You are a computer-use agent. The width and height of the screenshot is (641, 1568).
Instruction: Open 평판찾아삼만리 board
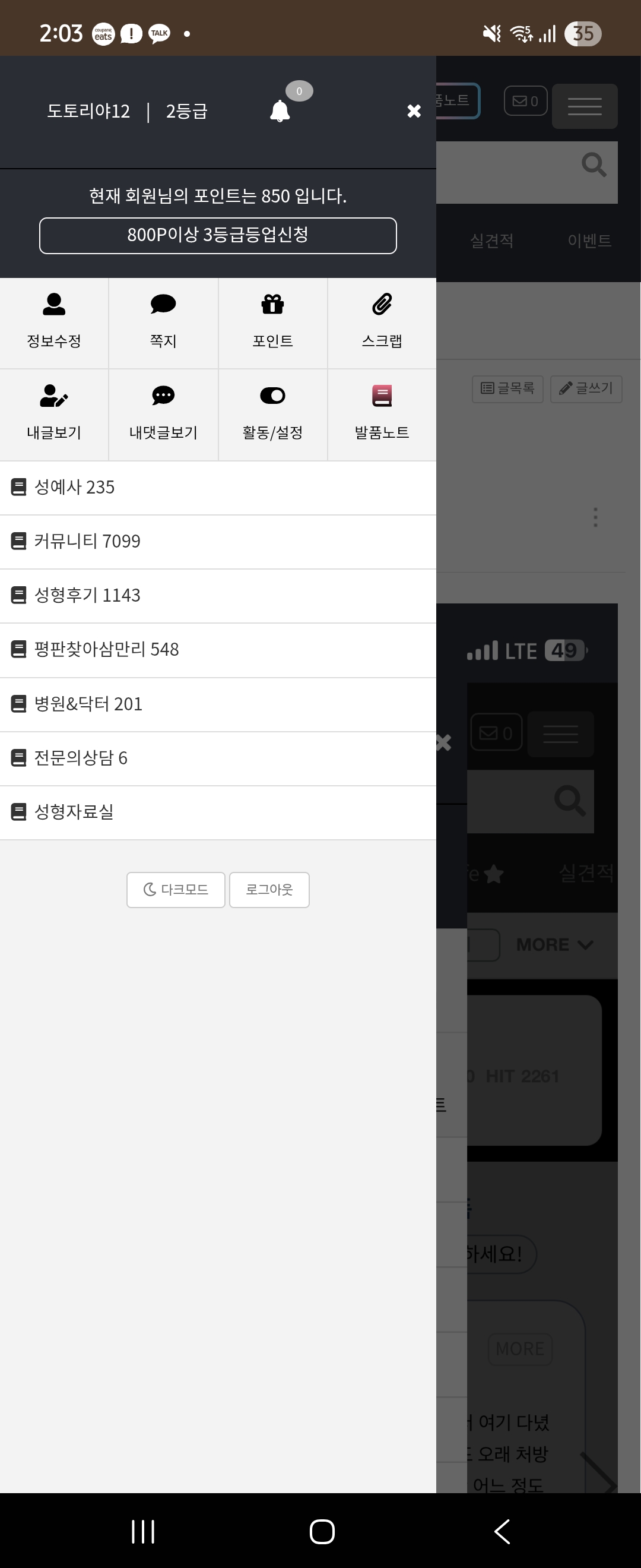(106, 650)
